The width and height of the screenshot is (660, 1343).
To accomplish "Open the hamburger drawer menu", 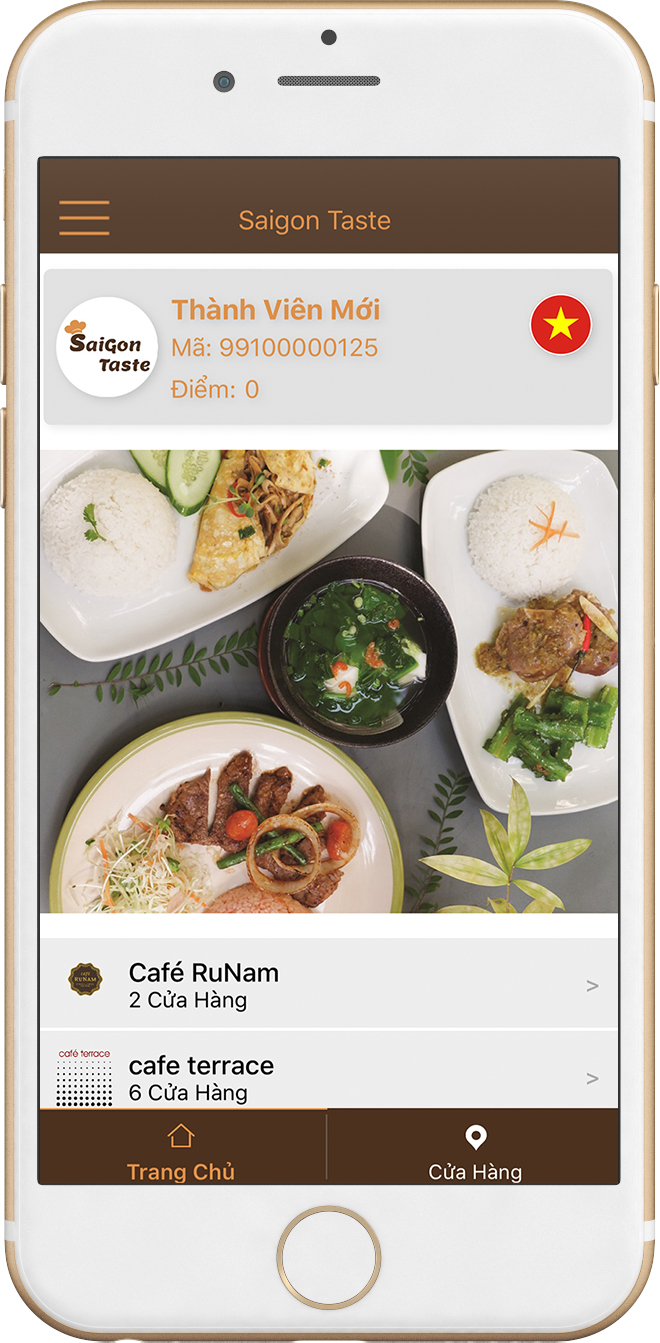I will coord(84,218).
